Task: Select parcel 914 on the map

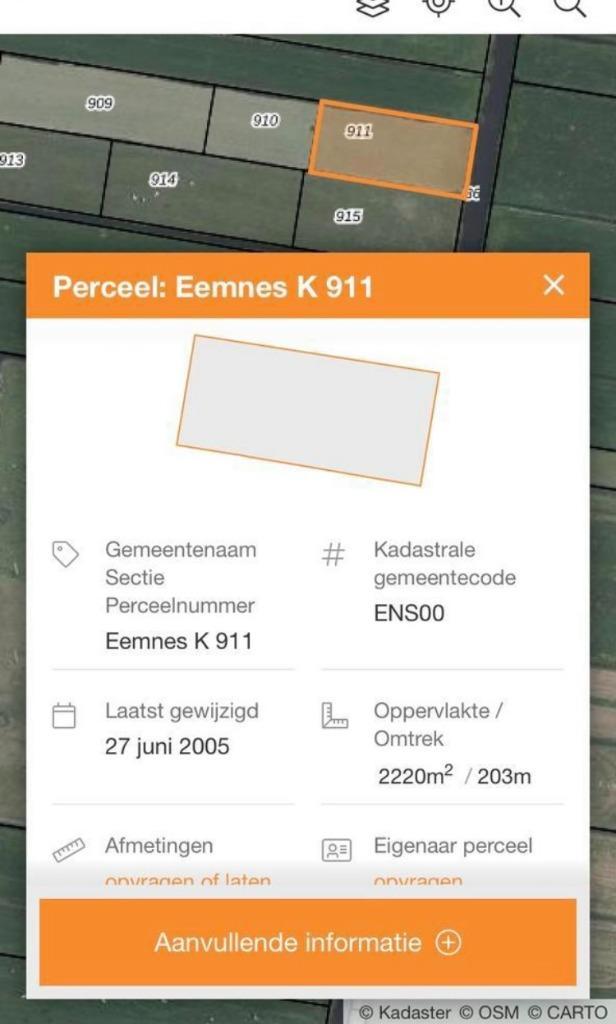Action: coord(164,180)
